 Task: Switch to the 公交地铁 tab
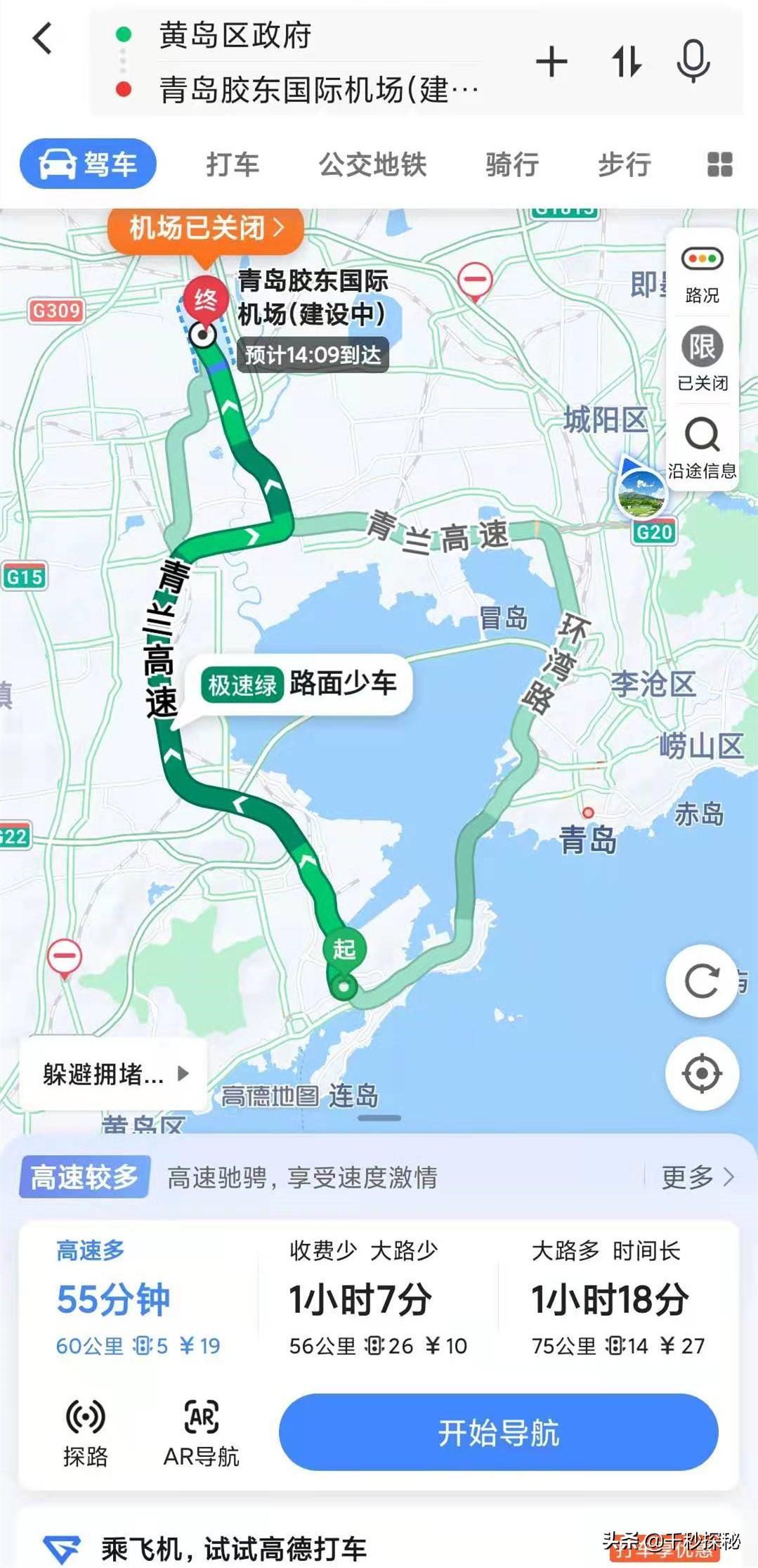click(372, 164)
